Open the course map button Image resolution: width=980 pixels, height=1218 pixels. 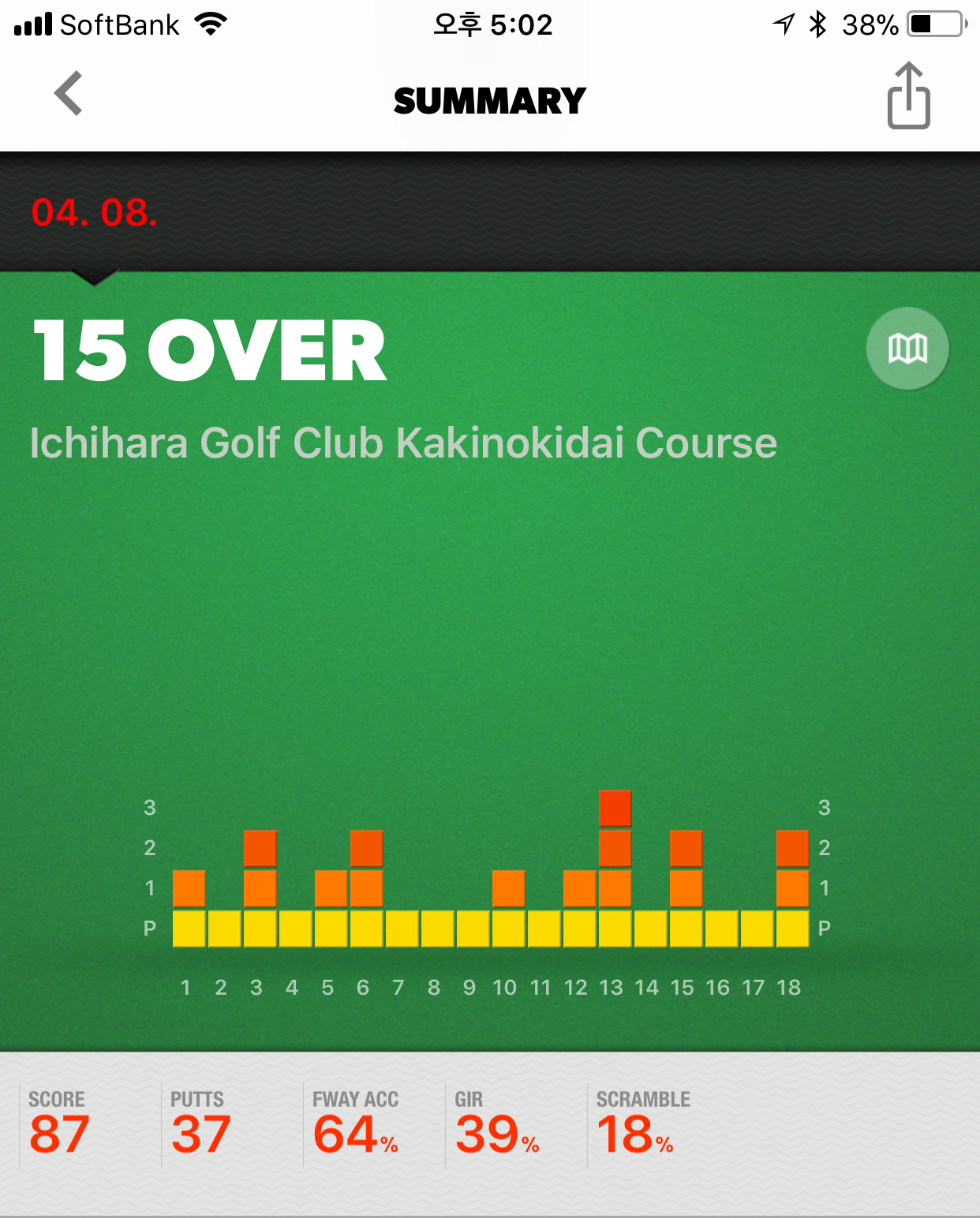[x=907, y=348]
